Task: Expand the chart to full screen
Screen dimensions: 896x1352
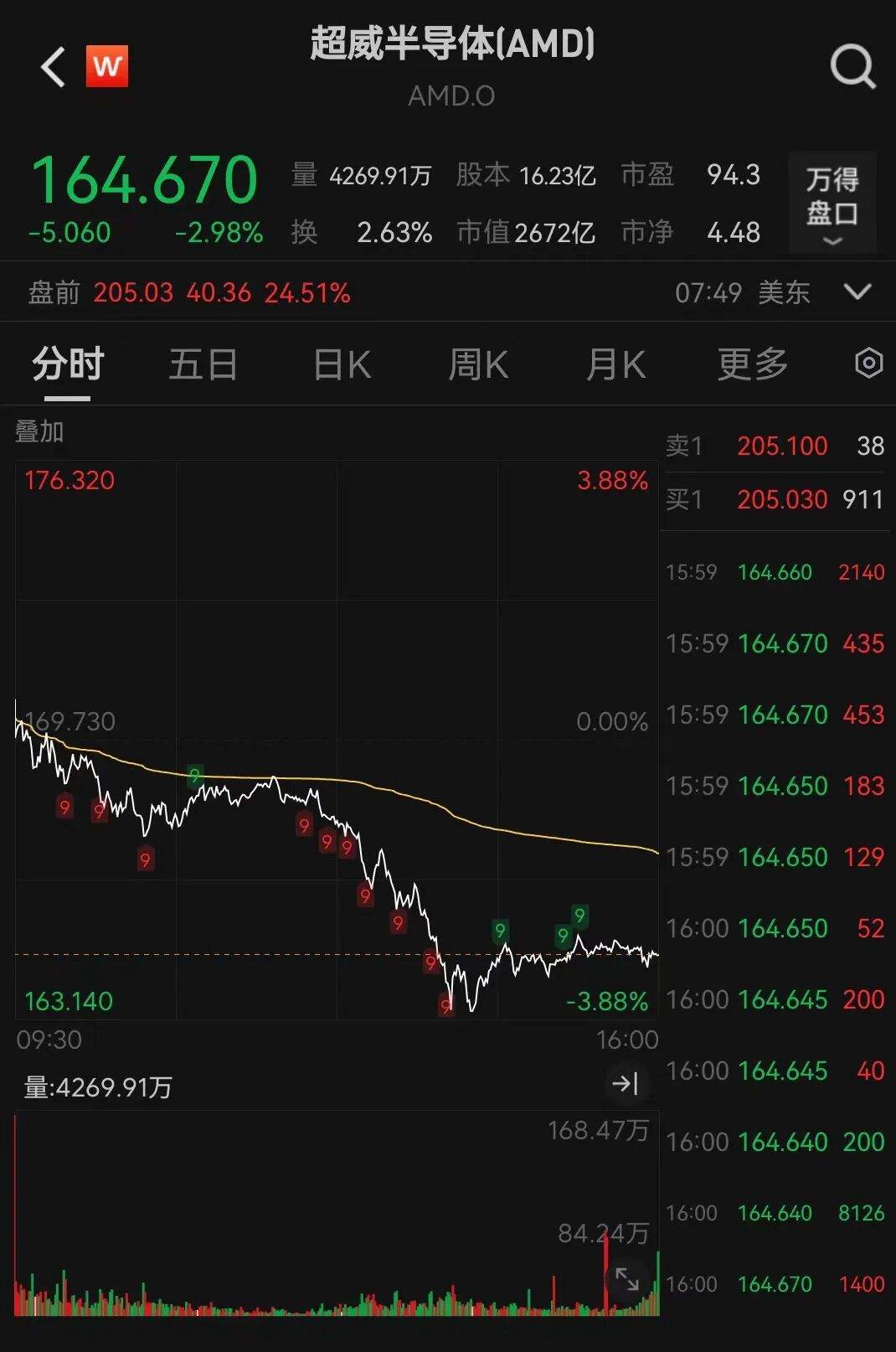Action: (626, 1279)
